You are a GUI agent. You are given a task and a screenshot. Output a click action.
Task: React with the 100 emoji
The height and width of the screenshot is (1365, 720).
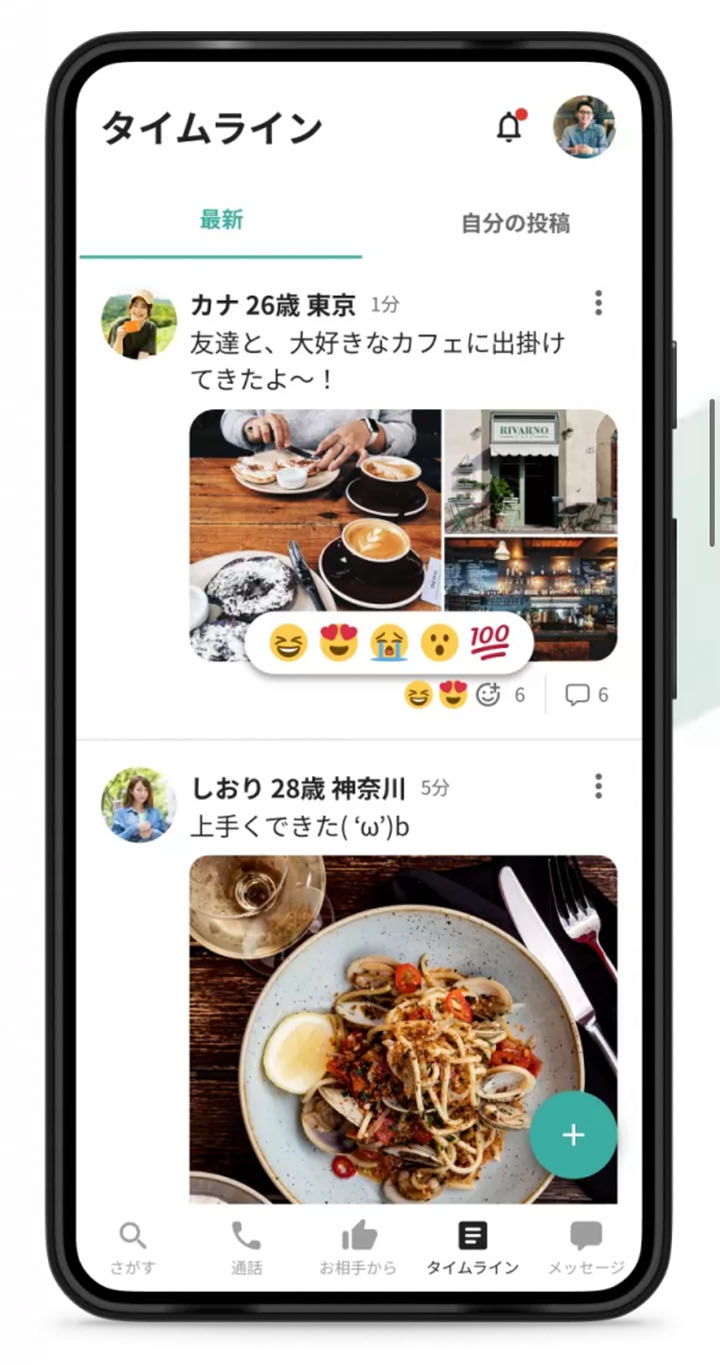point(489,640)
